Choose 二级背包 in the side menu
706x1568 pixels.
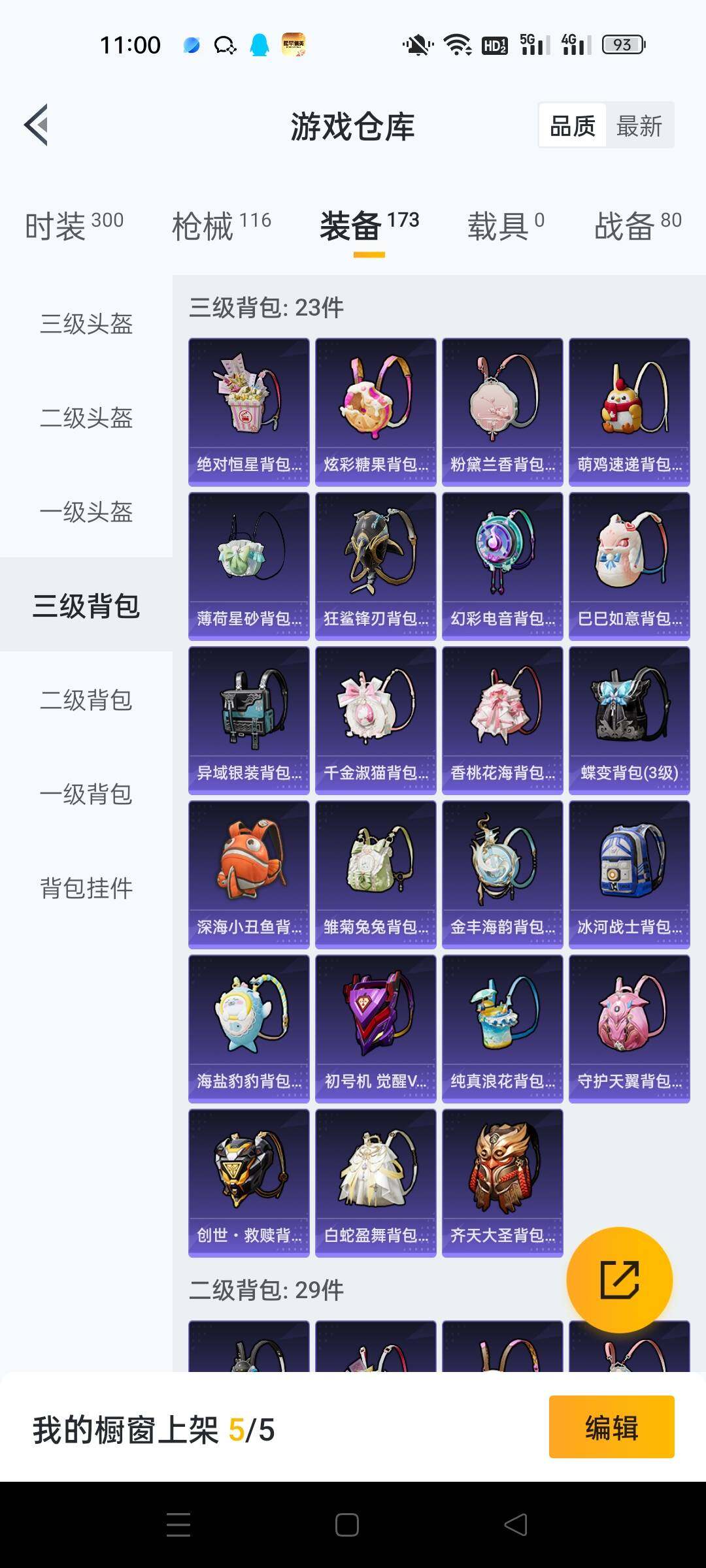(86, 700)
